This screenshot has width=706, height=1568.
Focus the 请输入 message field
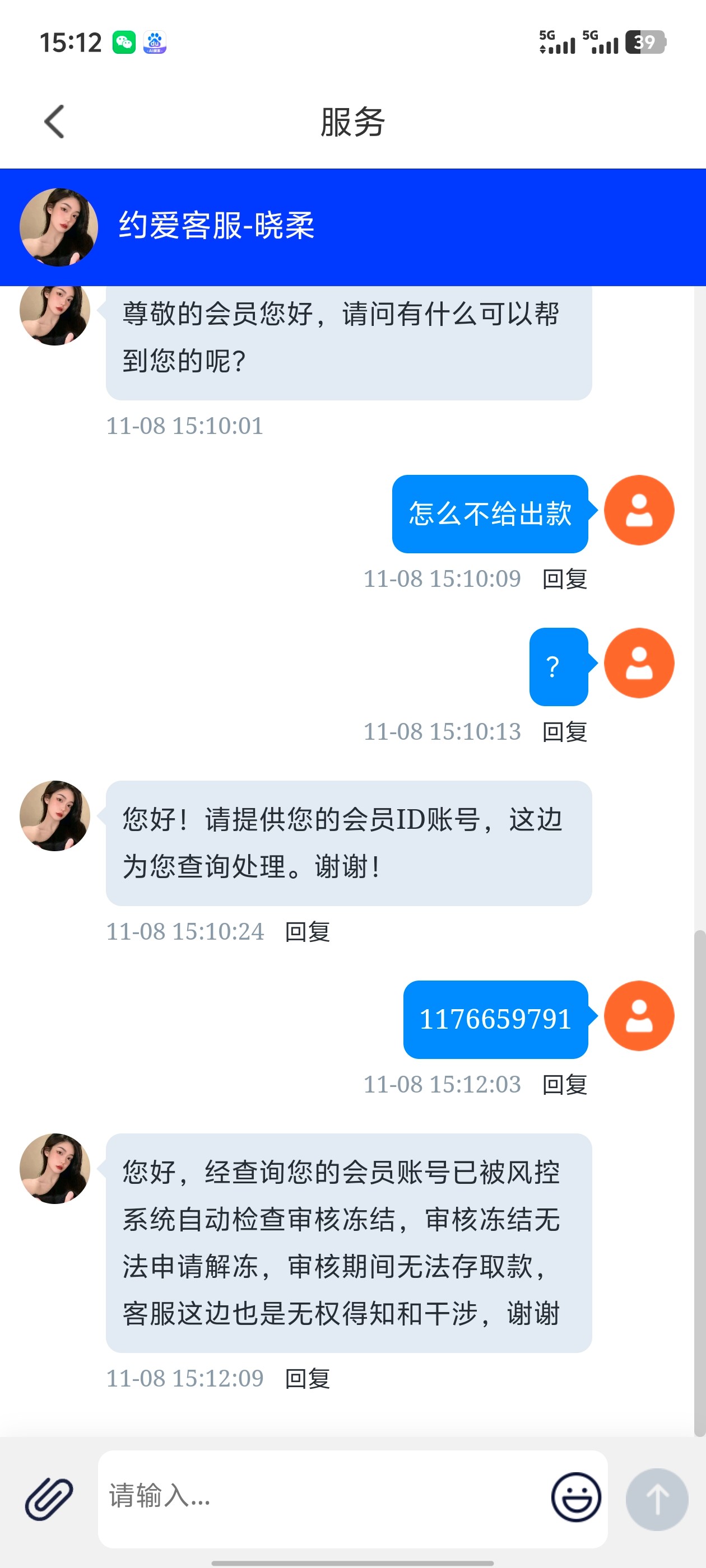[x=323, y=1497]
